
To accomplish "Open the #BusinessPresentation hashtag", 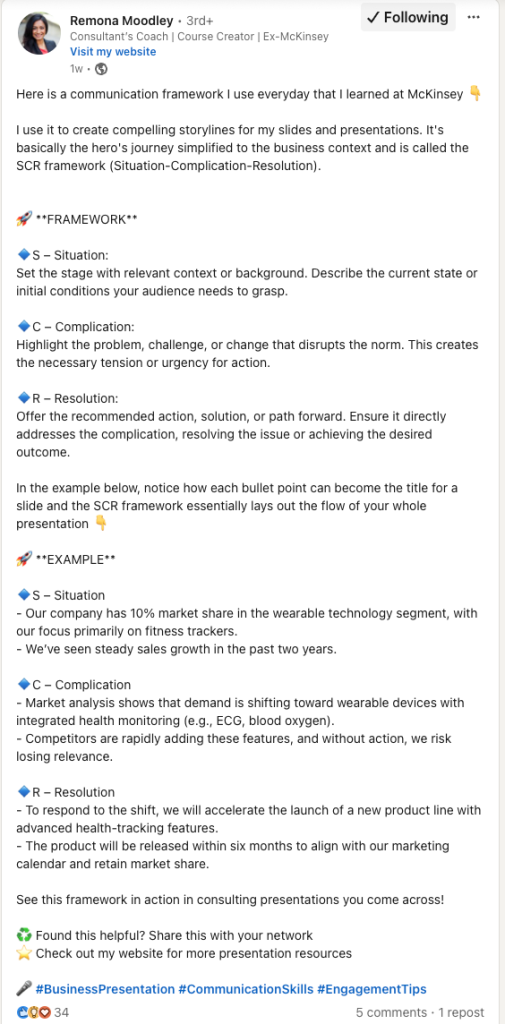I will [x=105, y=989].
